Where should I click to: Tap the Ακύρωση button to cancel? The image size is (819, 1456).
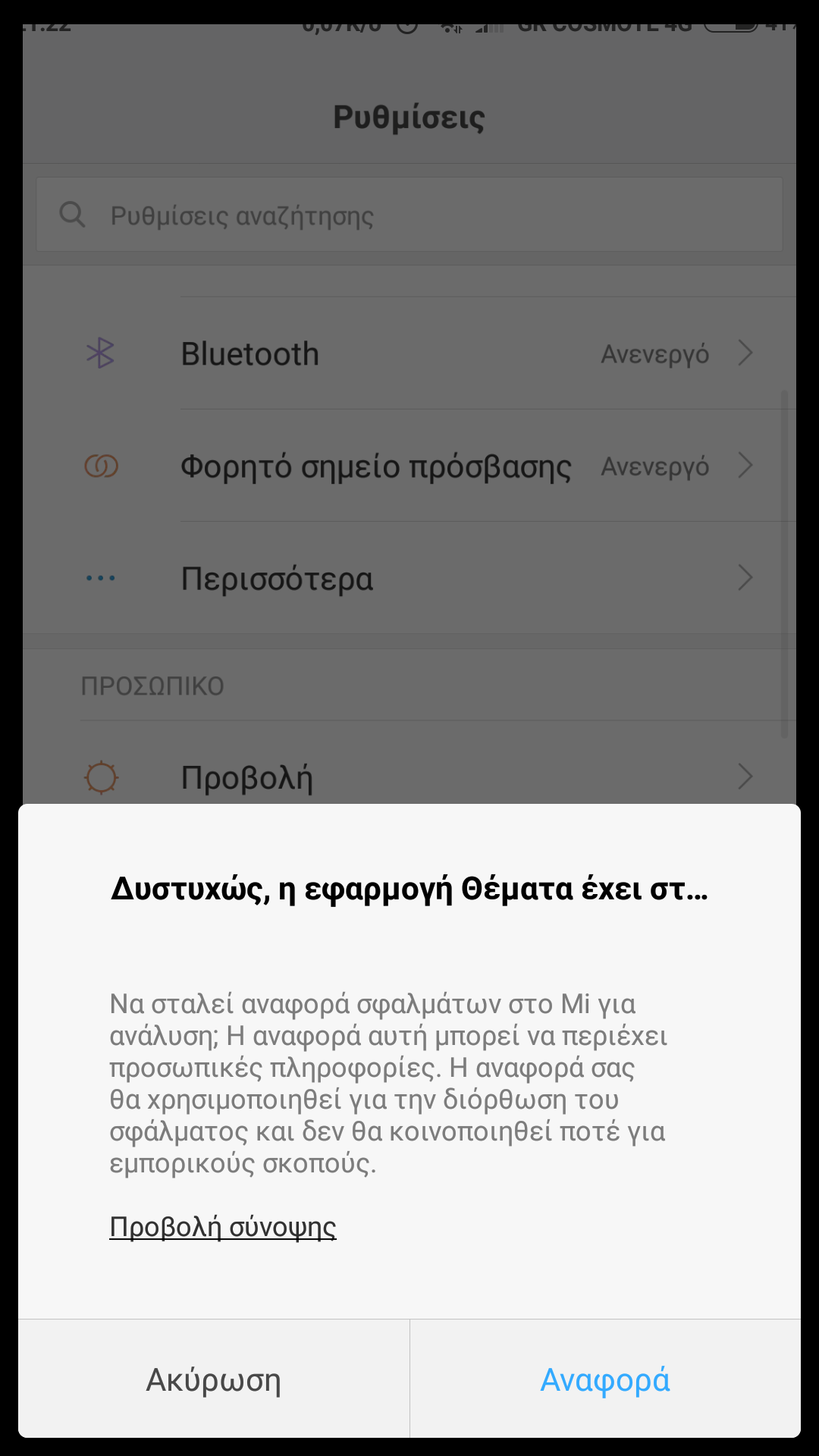[x=214, y=1379]
